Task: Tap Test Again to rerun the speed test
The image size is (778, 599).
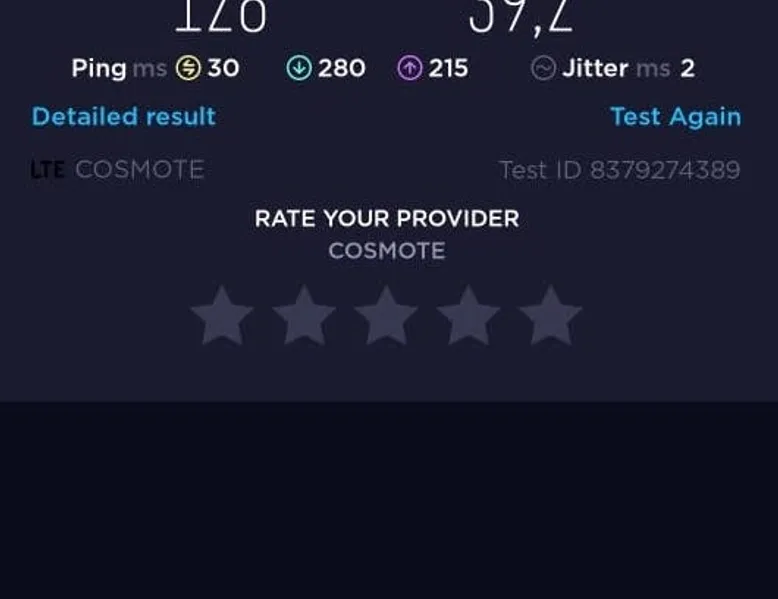Action: tap(675, 117)
